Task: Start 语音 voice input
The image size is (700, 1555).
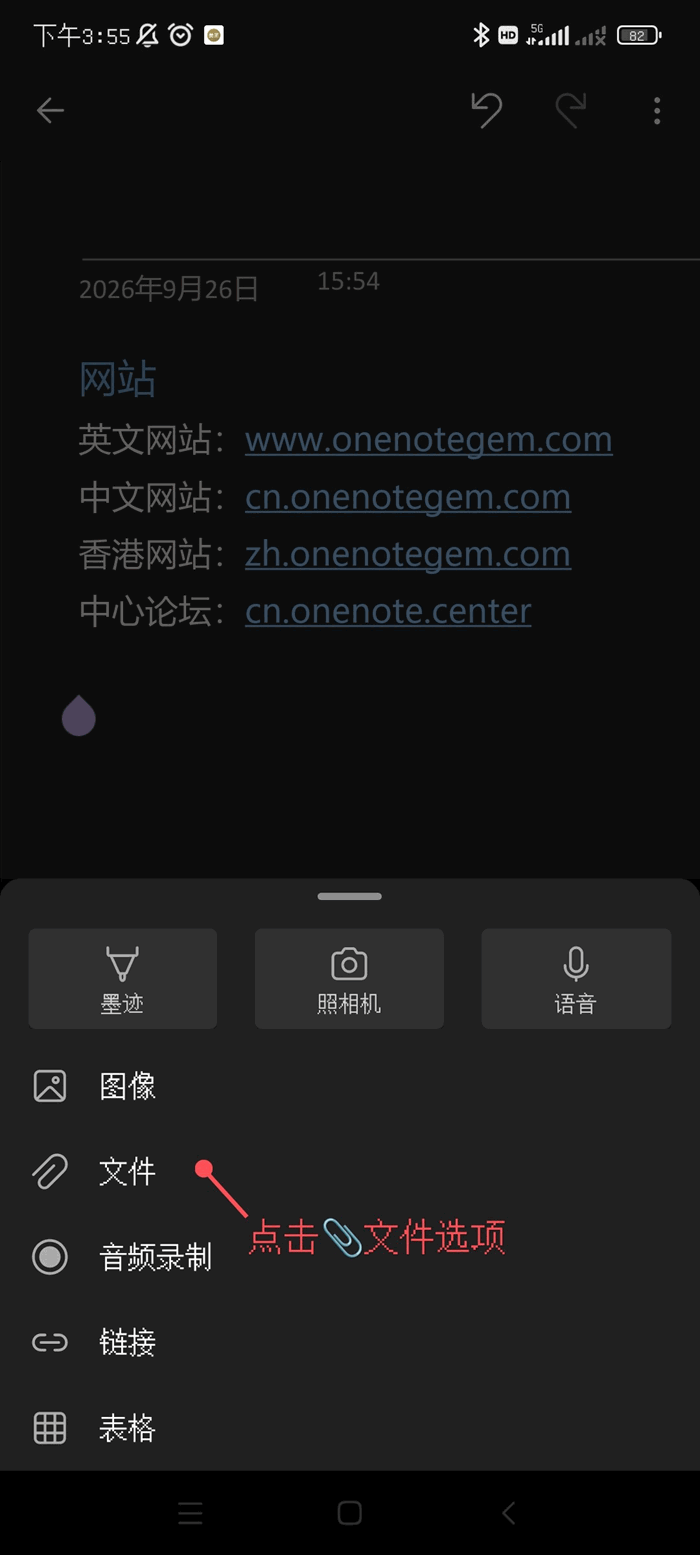Action: (576, 979)
